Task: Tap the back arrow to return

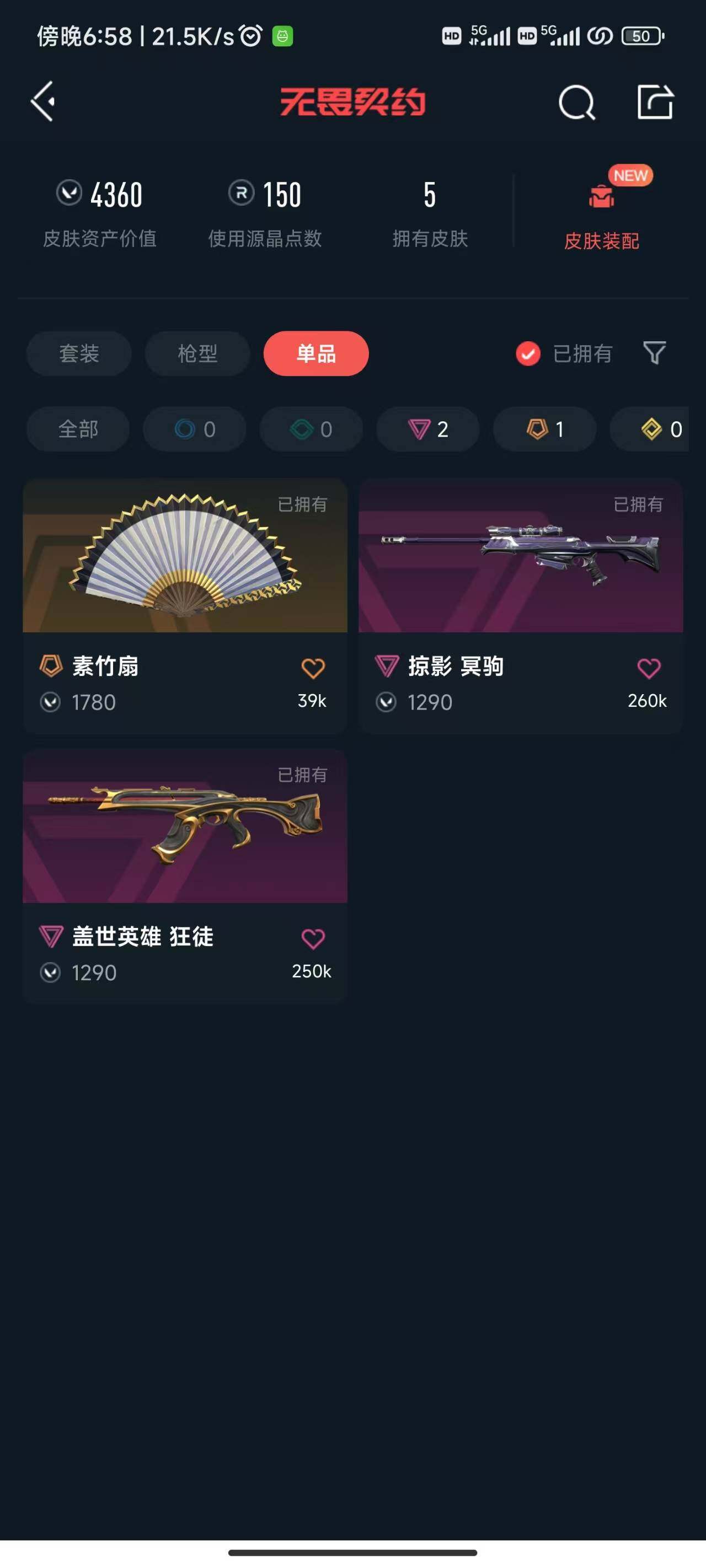Action: [x=42, y=101]
